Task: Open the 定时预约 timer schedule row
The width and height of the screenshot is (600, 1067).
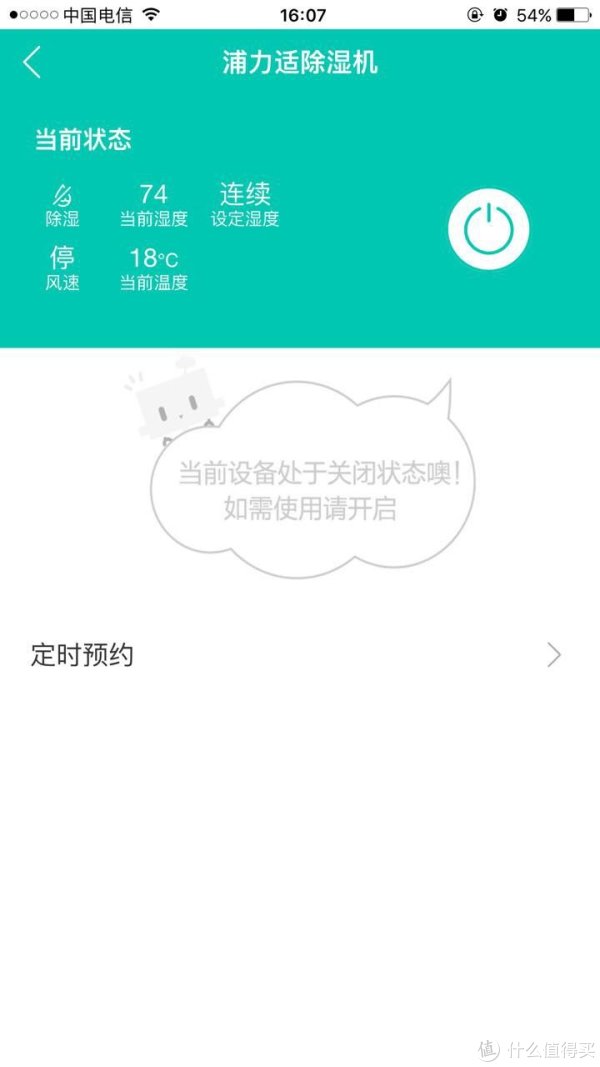Action: click(x=300, y=655)
